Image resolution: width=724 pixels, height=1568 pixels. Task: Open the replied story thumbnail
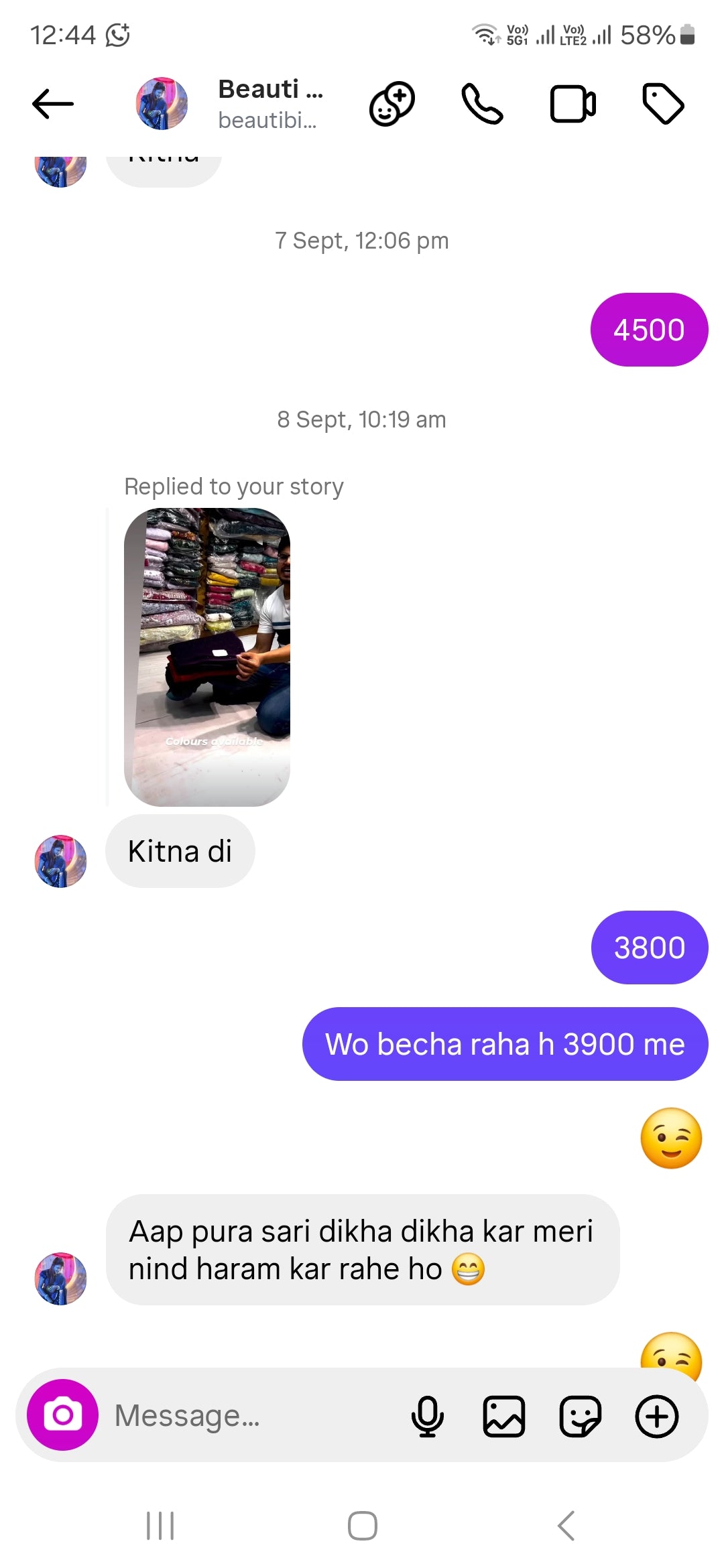pos(207,657)
